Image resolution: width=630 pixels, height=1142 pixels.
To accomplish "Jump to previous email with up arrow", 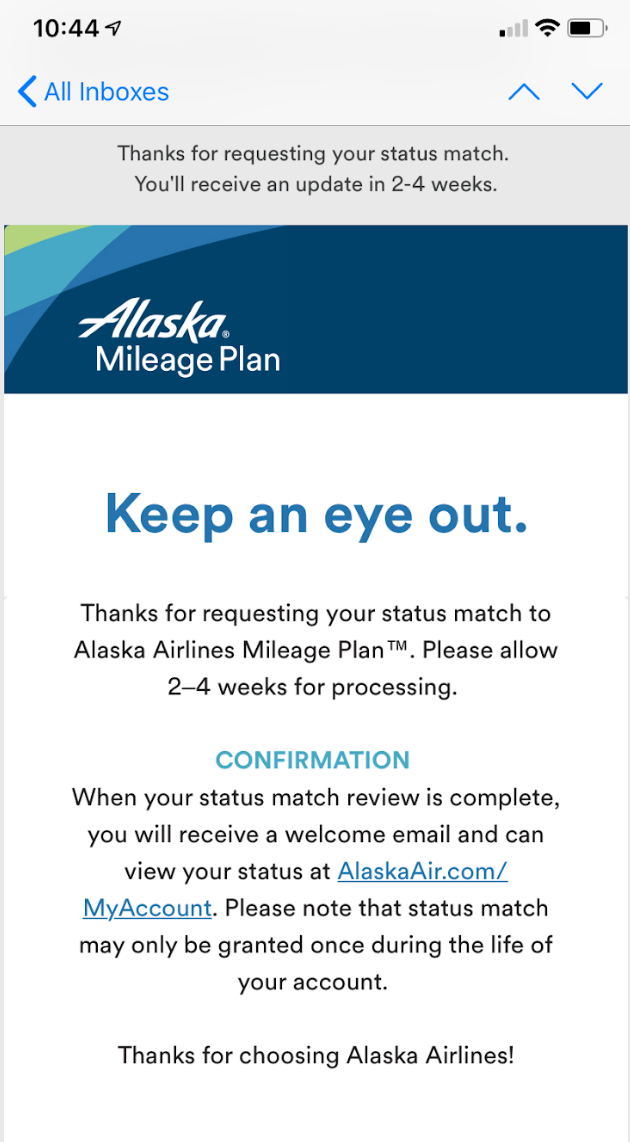I will pyautogui.click(x=524, y=92).
